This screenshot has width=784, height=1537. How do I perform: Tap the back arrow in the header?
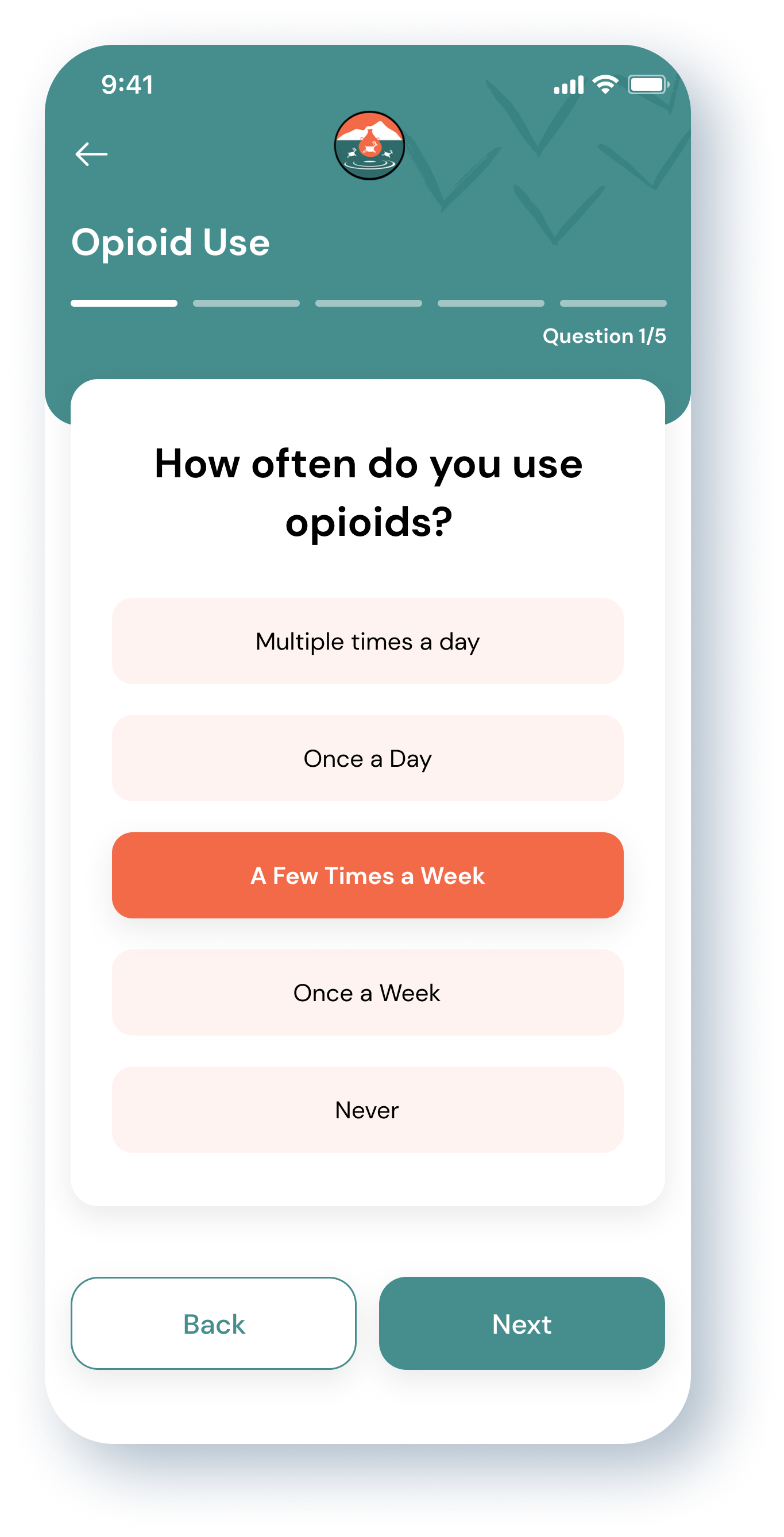point(91,154)
